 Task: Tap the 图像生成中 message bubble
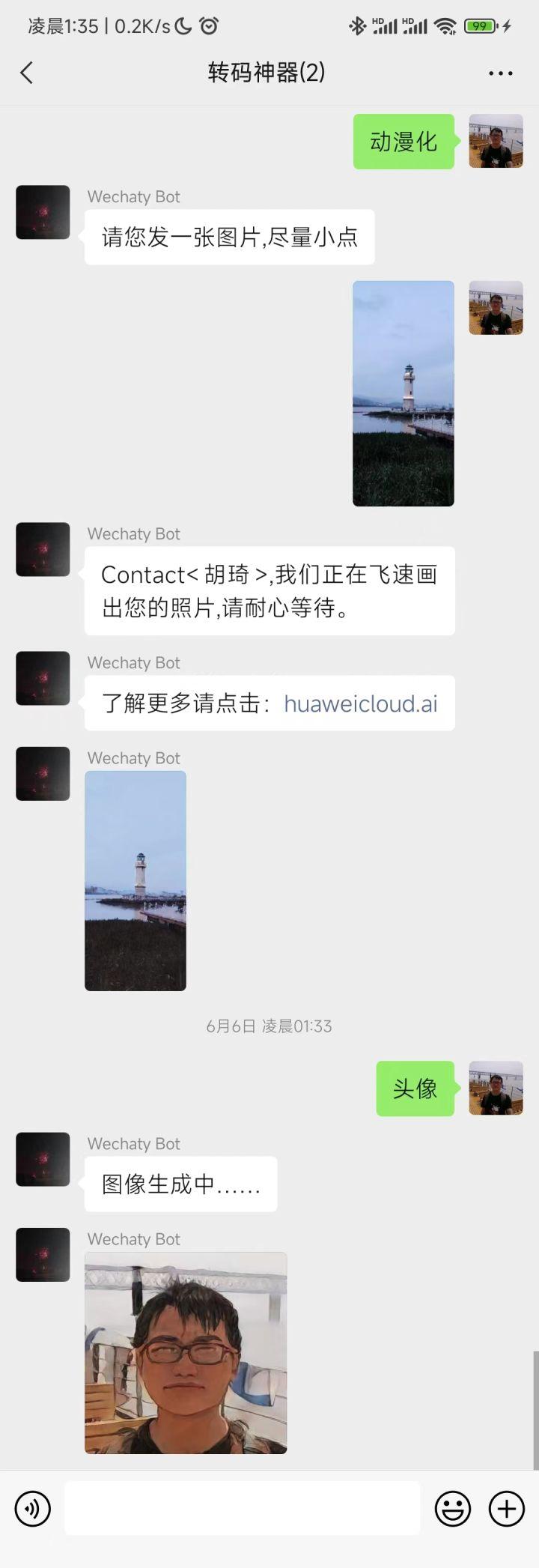[x=180, y=1184]
